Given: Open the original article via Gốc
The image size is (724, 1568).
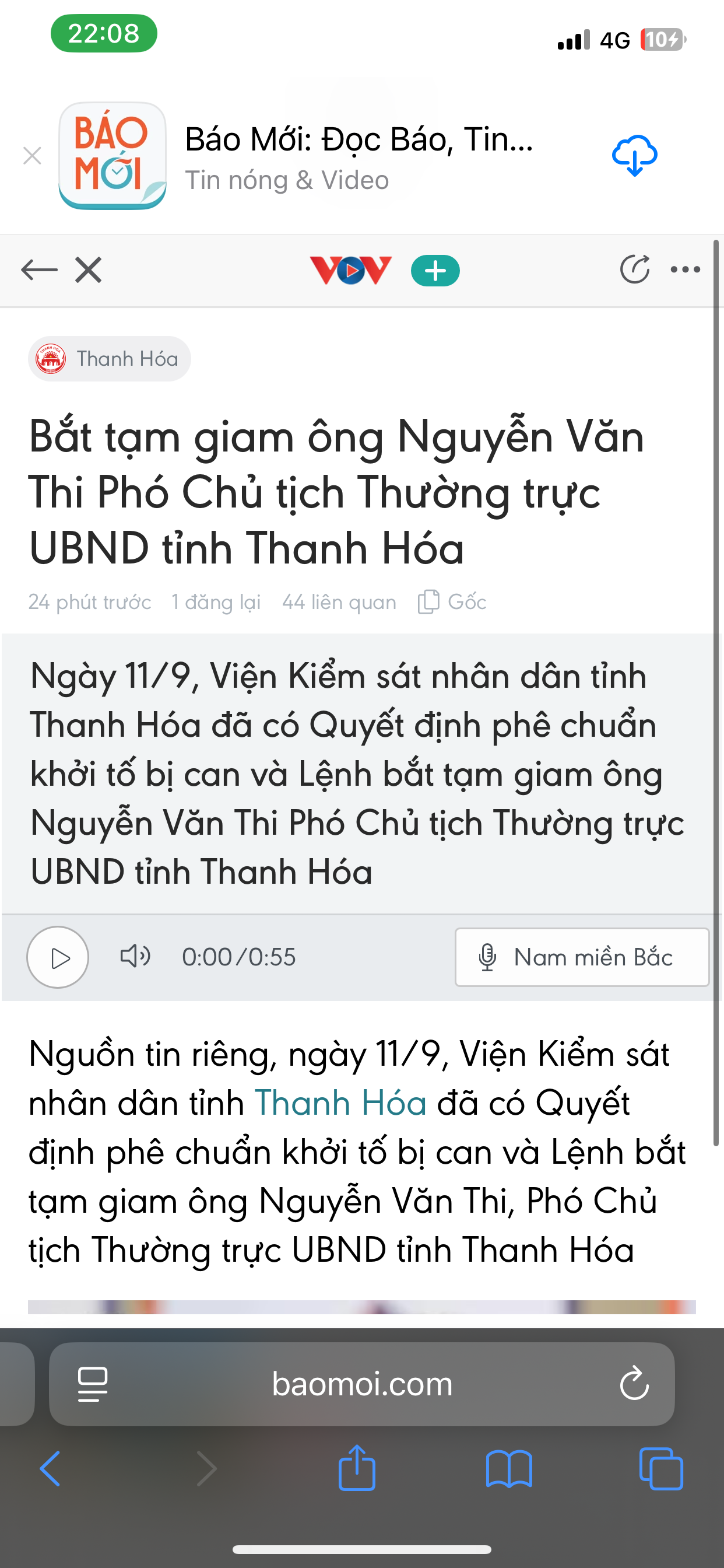Looking at the screenshot, I should pos(453,602).
